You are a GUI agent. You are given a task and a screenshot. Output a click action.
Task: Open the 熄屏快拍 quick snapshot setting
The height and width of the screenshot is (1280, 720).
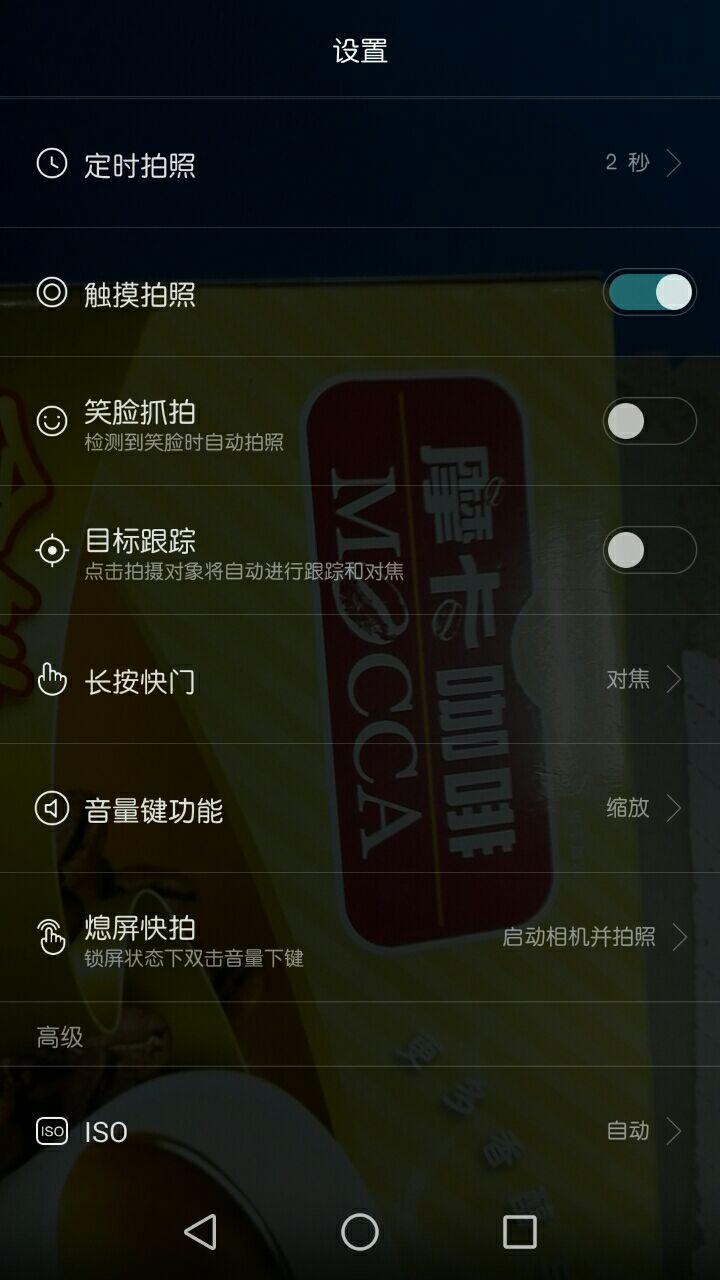coord(360,939)
